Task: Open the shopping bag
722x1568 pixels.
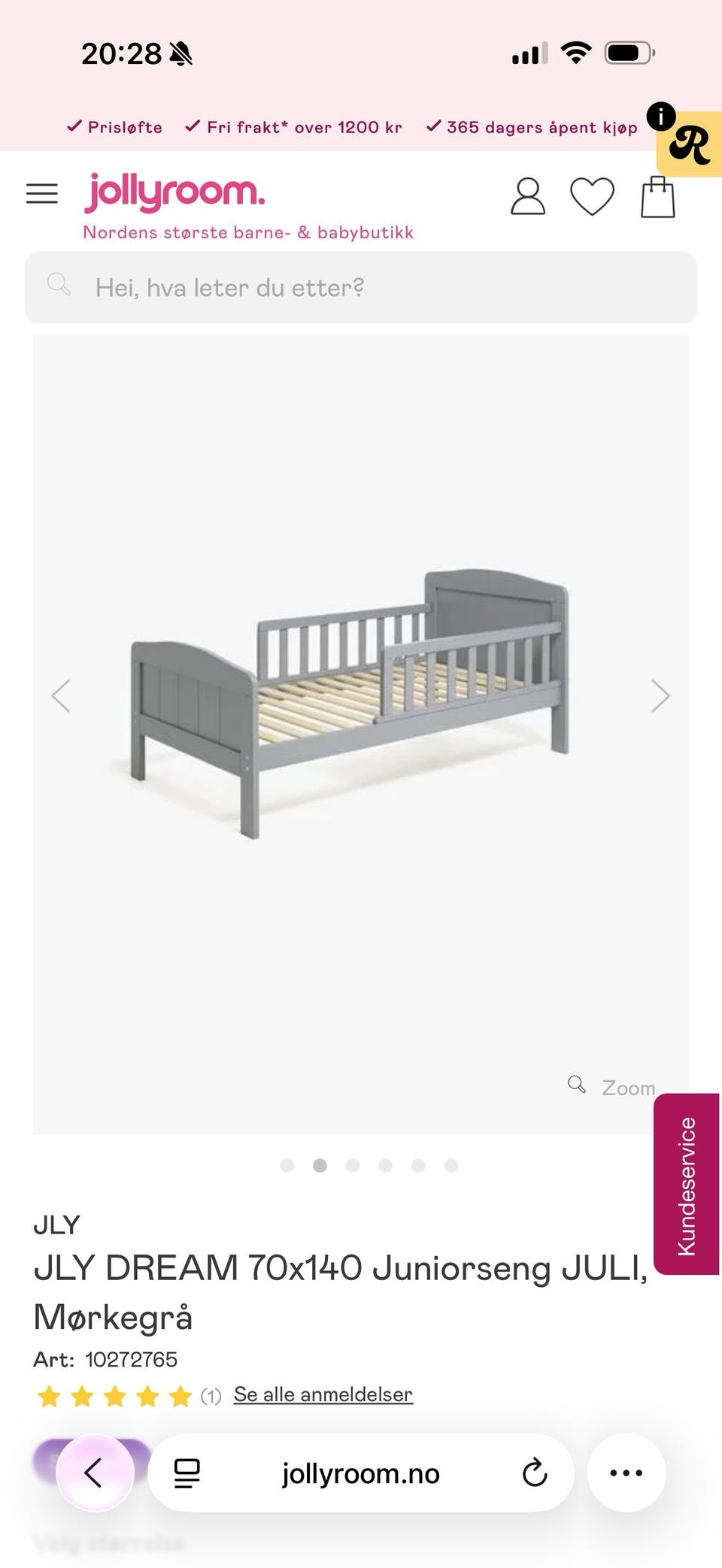Action: coord(657,197)
